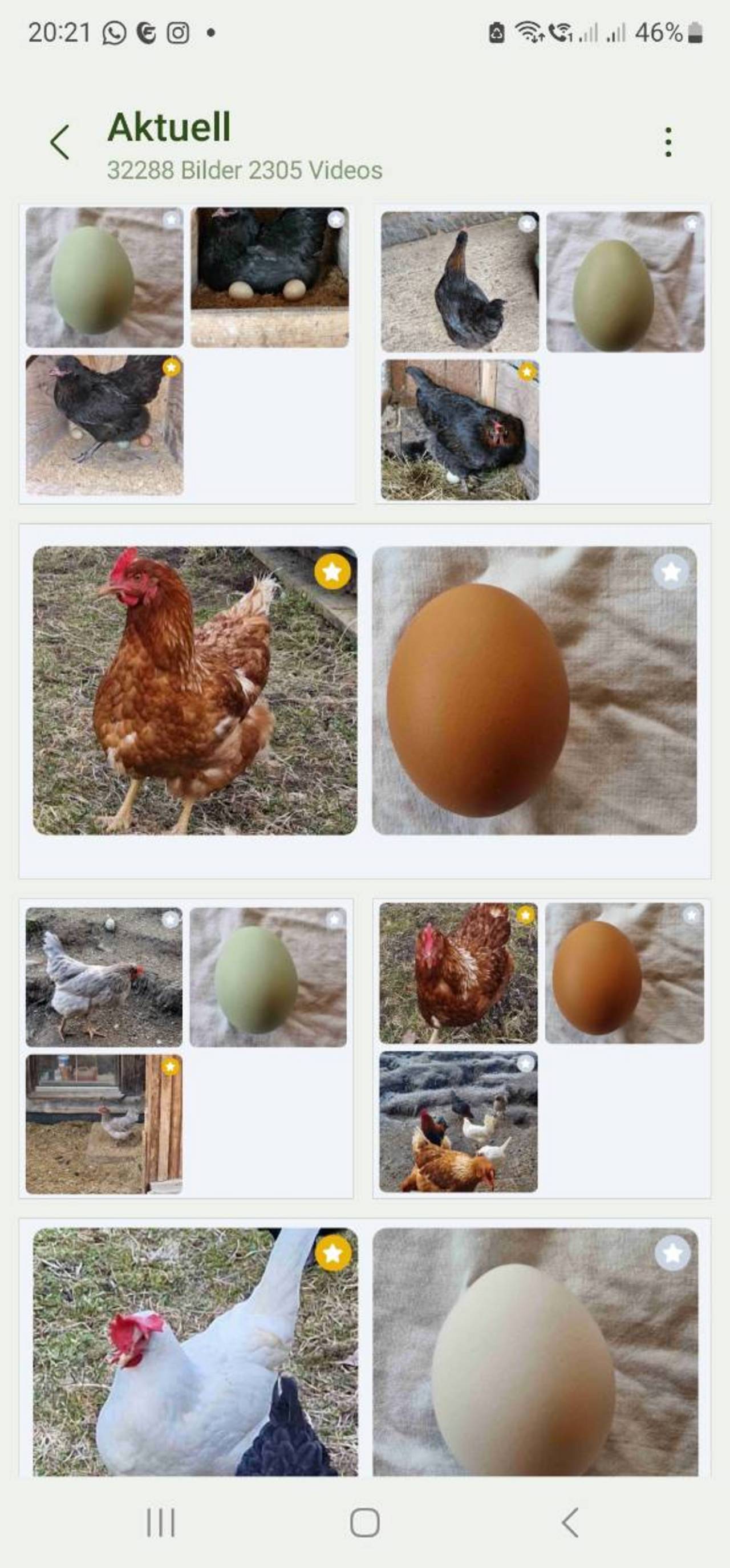Open the large brown hen photo
Viewport: 730px width, 1568px height.
click(x=195, y=690)
